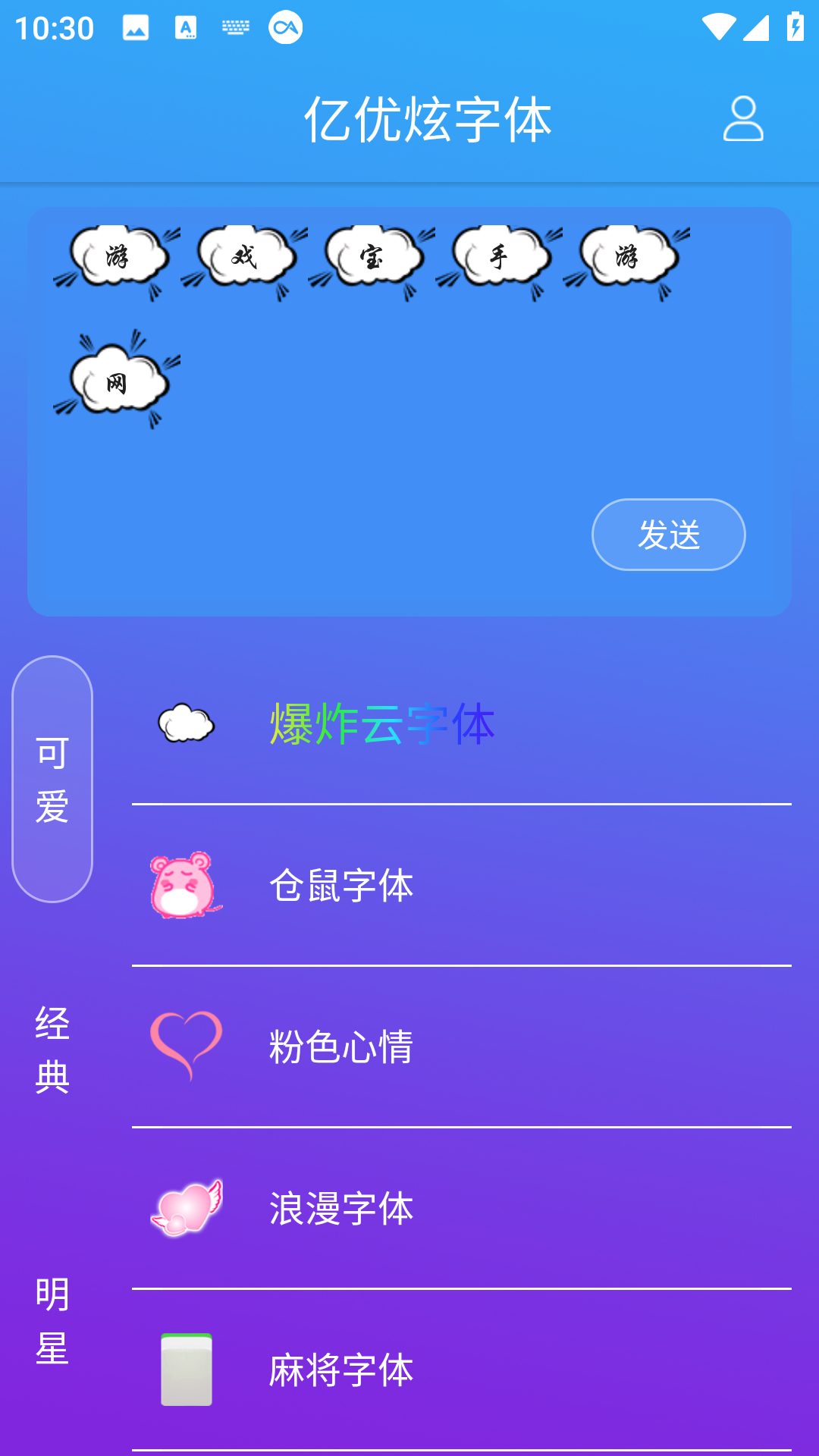Pick the 粉色心情 font style

coord(461,1046)
